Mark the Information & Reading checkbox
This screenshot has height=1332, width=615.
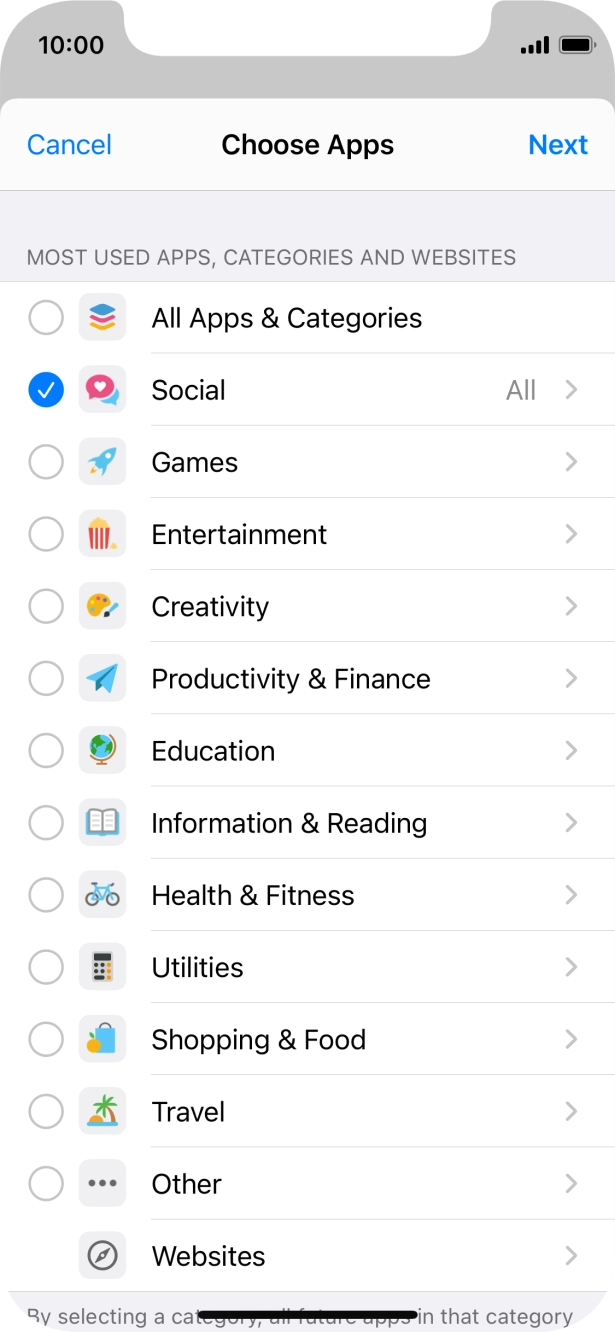[46, 823]
